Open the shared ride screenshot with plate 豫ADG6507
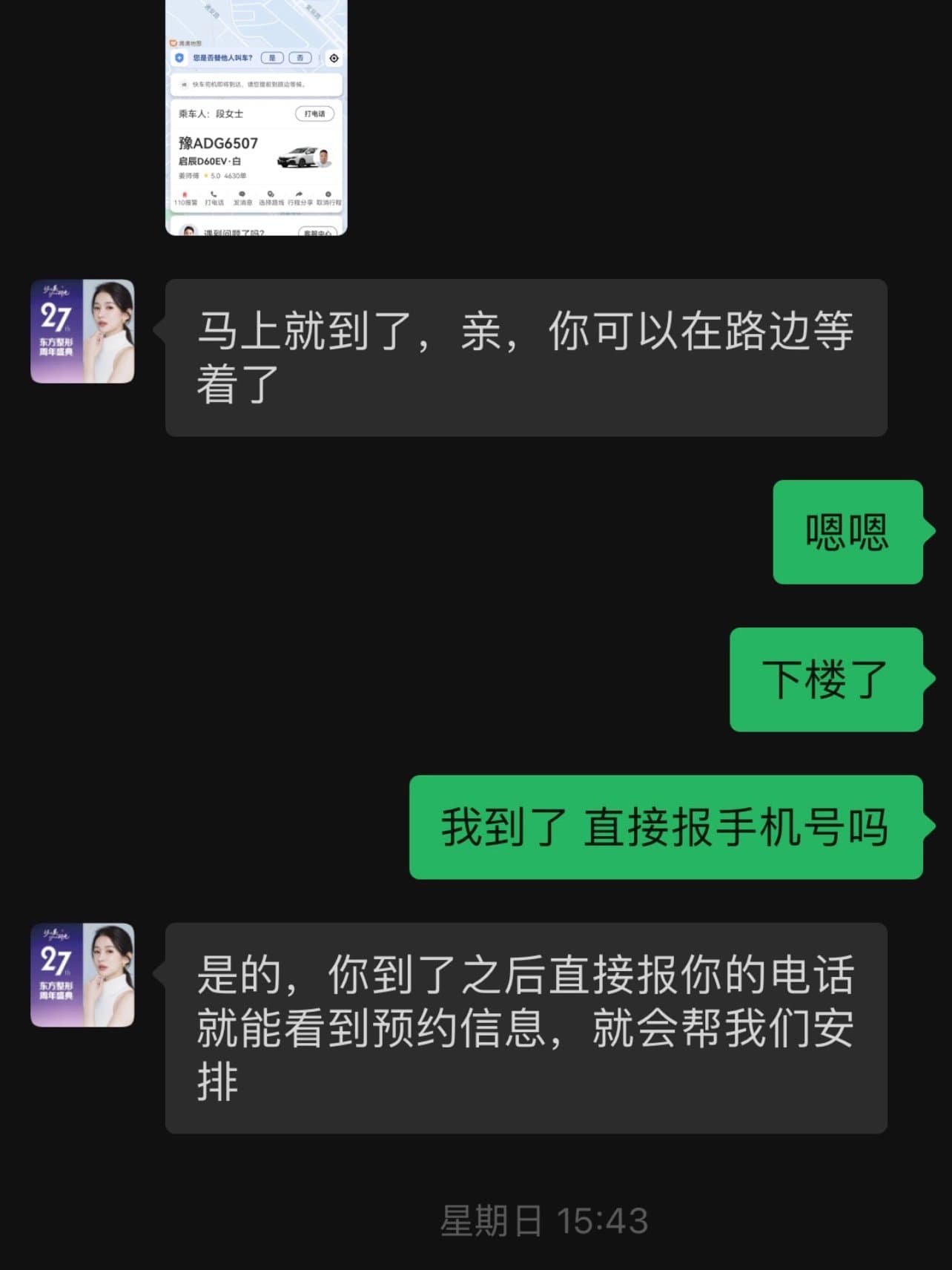 pyautogui.click(x=256, y=119)
